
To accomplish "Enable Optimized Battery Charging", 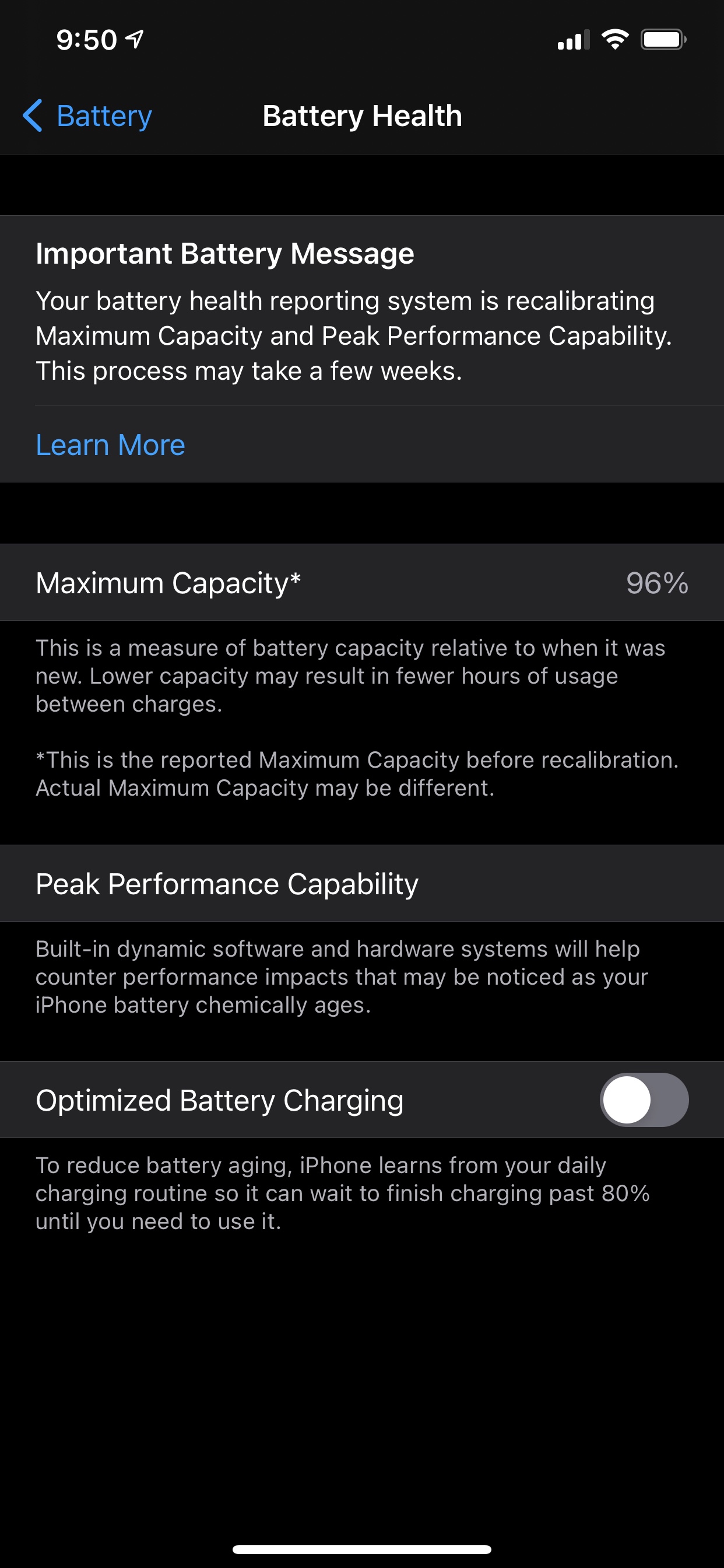I will [644, 1100].
